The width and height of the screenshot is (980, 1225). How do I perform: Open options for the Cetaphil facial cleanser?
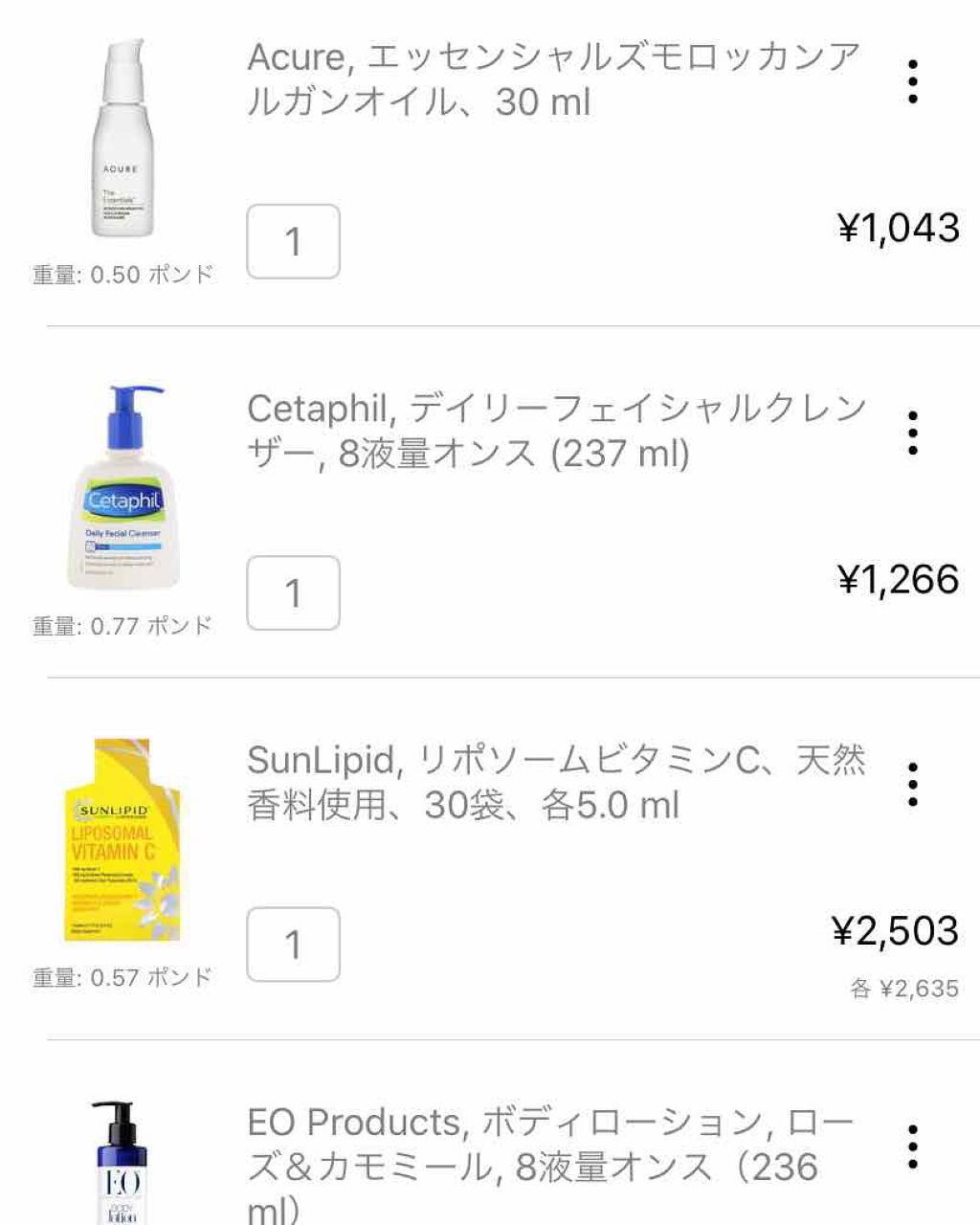[x=913, y=433]
